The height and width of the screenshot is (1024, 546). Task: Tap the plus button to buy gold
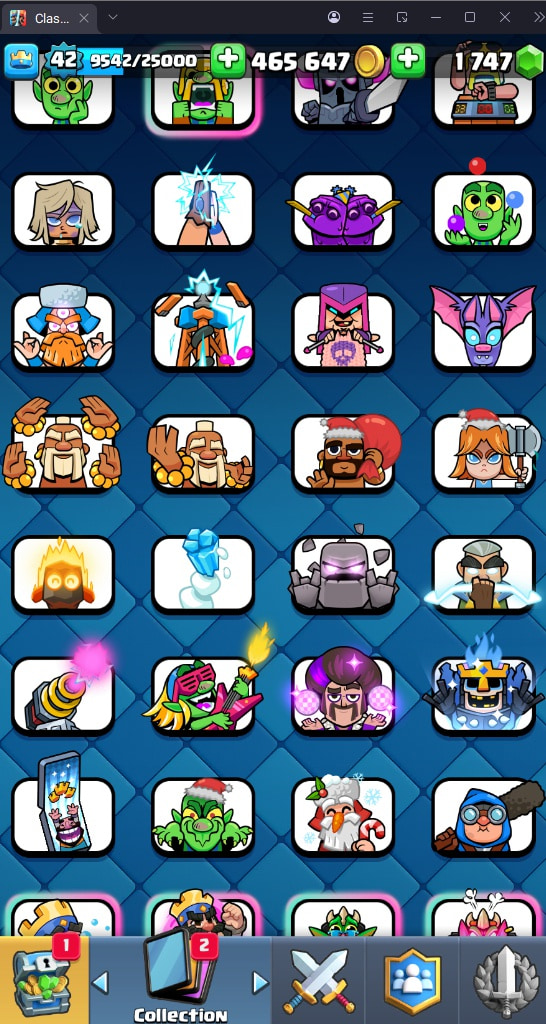[228, 61]
